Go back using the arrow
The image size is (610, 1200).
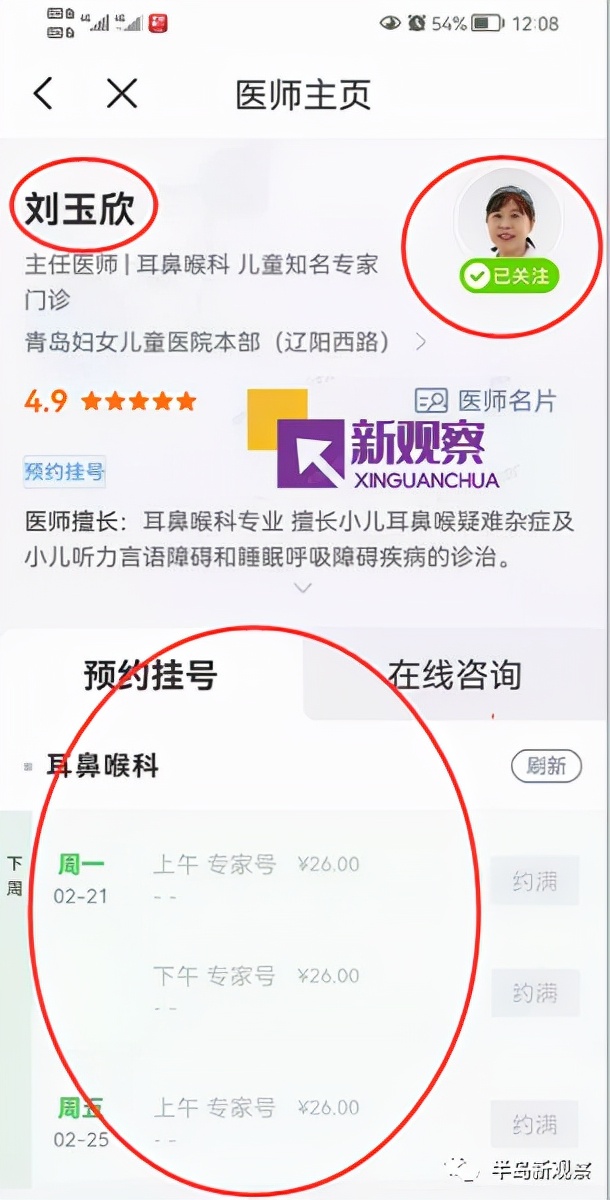[42, 94]
